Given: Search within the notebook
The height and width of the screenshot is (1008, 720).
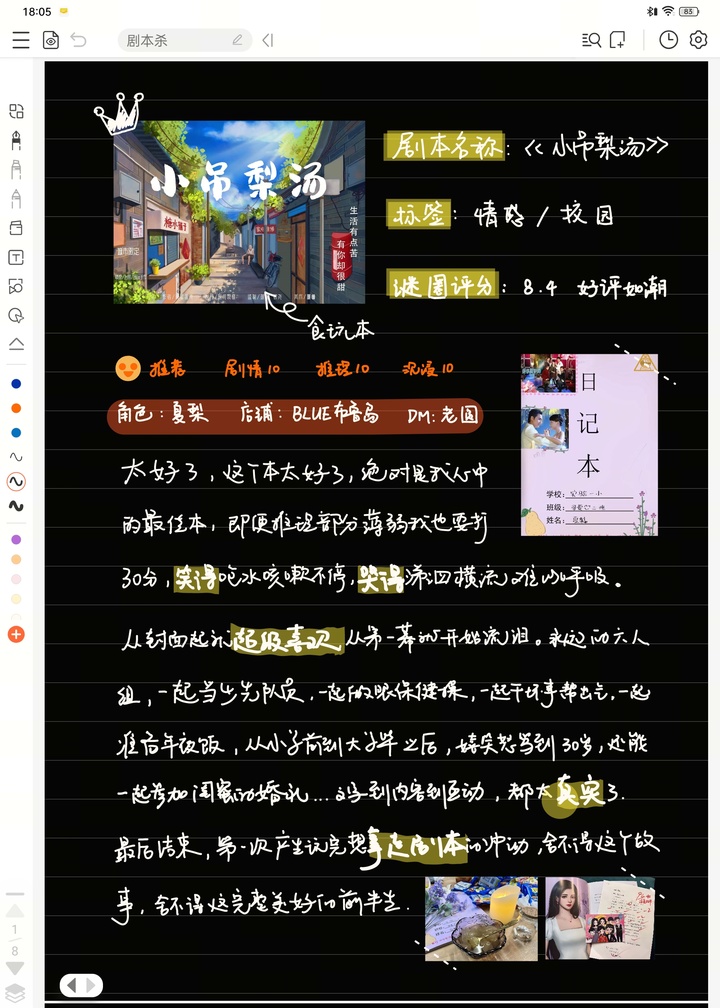Looking at the screenshot, I should pyautogui.click(x=591, y=40).
